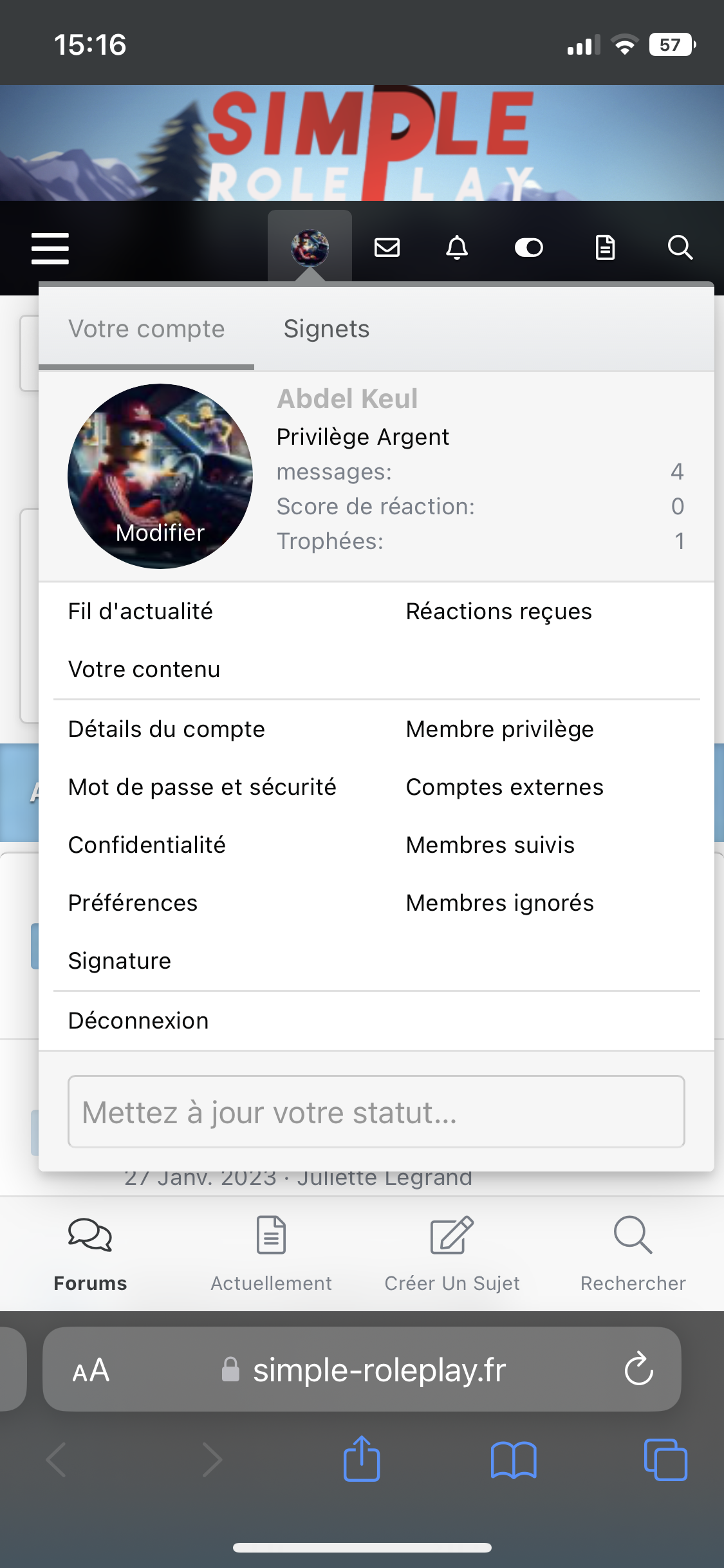Select Membres ignorés
This screenshot has height=1568, width=724.
coord(500,903)
